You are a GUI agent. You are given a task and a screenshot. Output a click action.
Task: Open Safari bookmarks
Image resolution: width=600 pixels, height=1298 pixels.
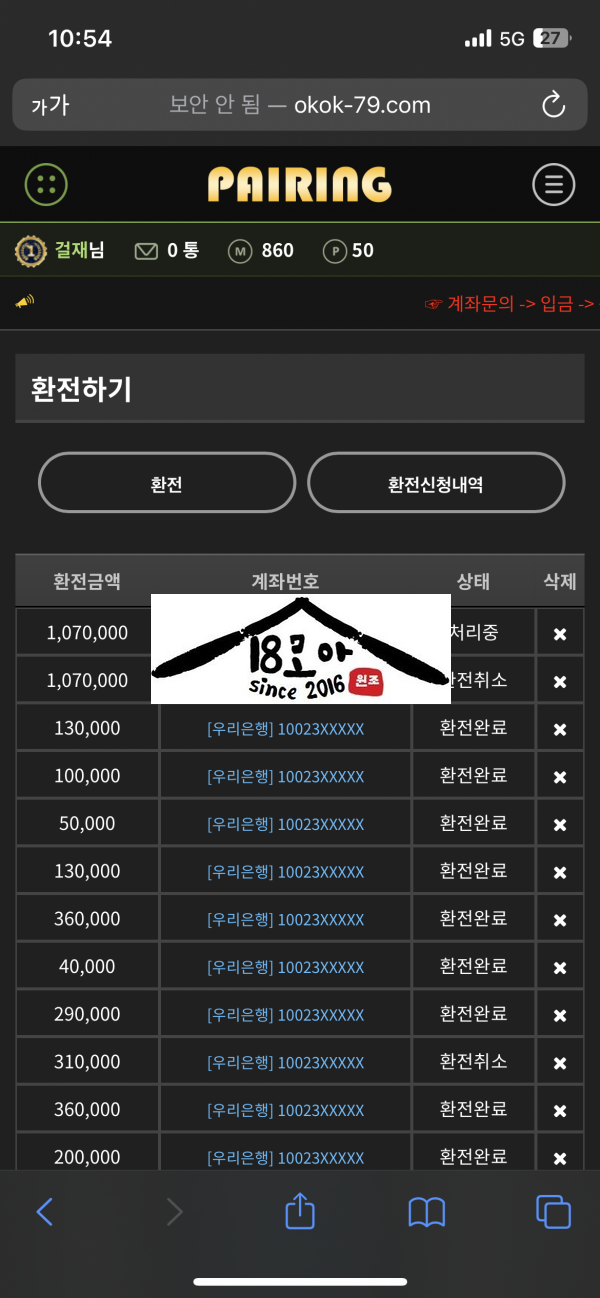pos(427,1212)
